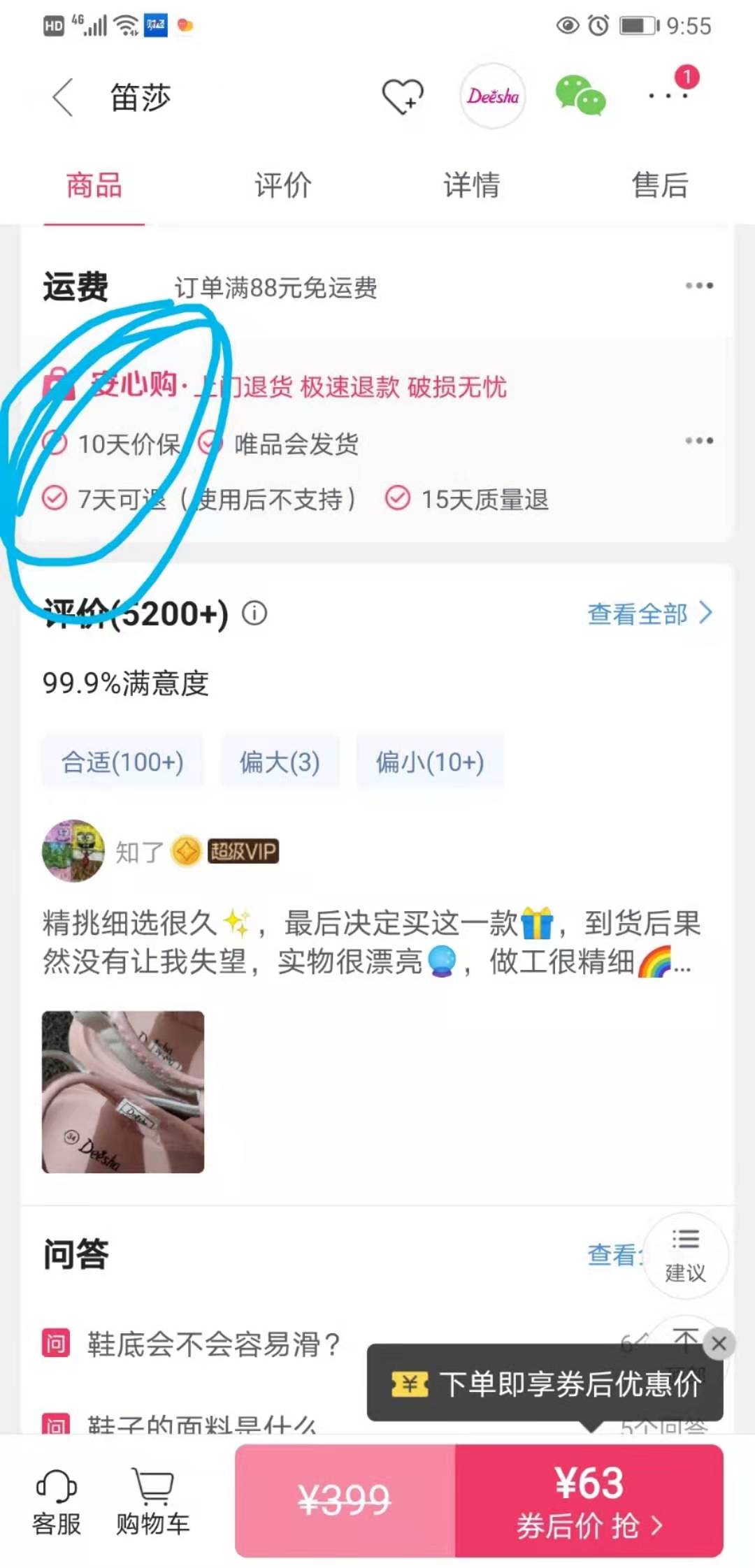Screen dimensions: 755x1568
Task: Filter reviews by 偏大(3)
Action: 280,762
